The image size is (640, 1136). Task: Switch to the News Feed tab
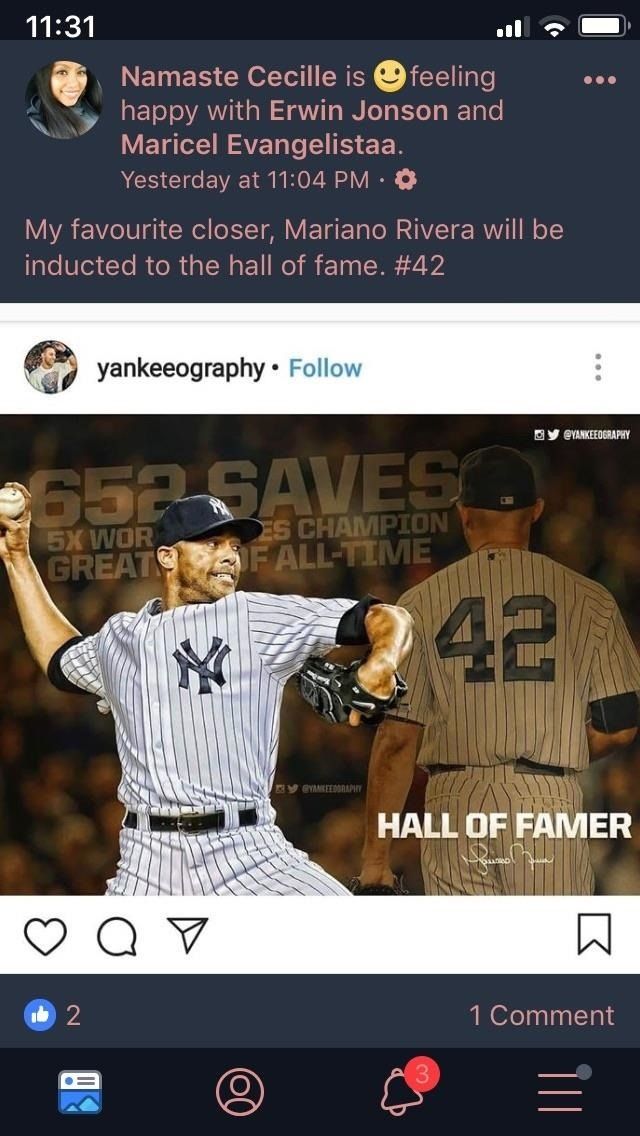tap(80, 1092)
